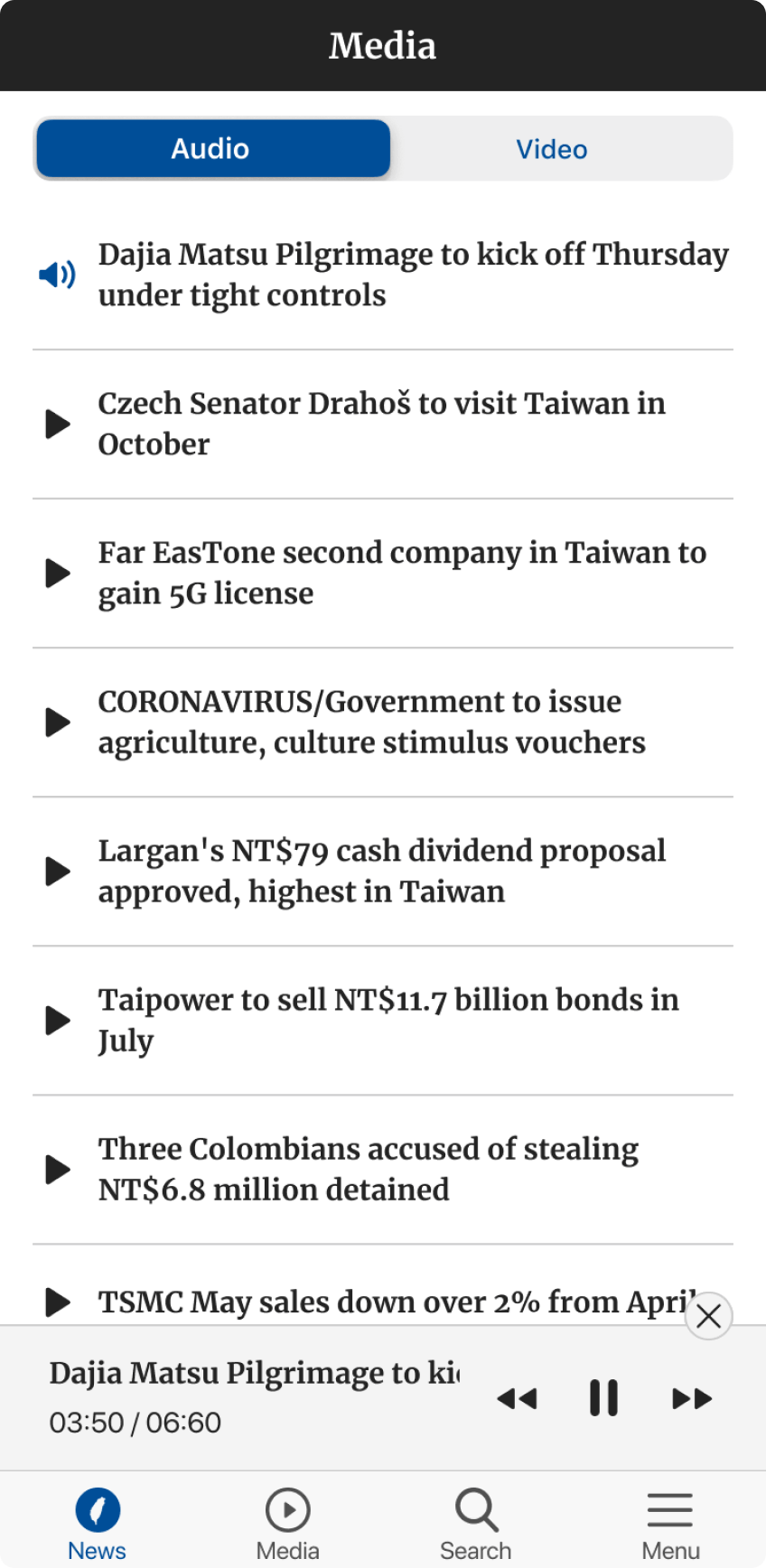
Task: Open the Search tab
Action: 476,1524
